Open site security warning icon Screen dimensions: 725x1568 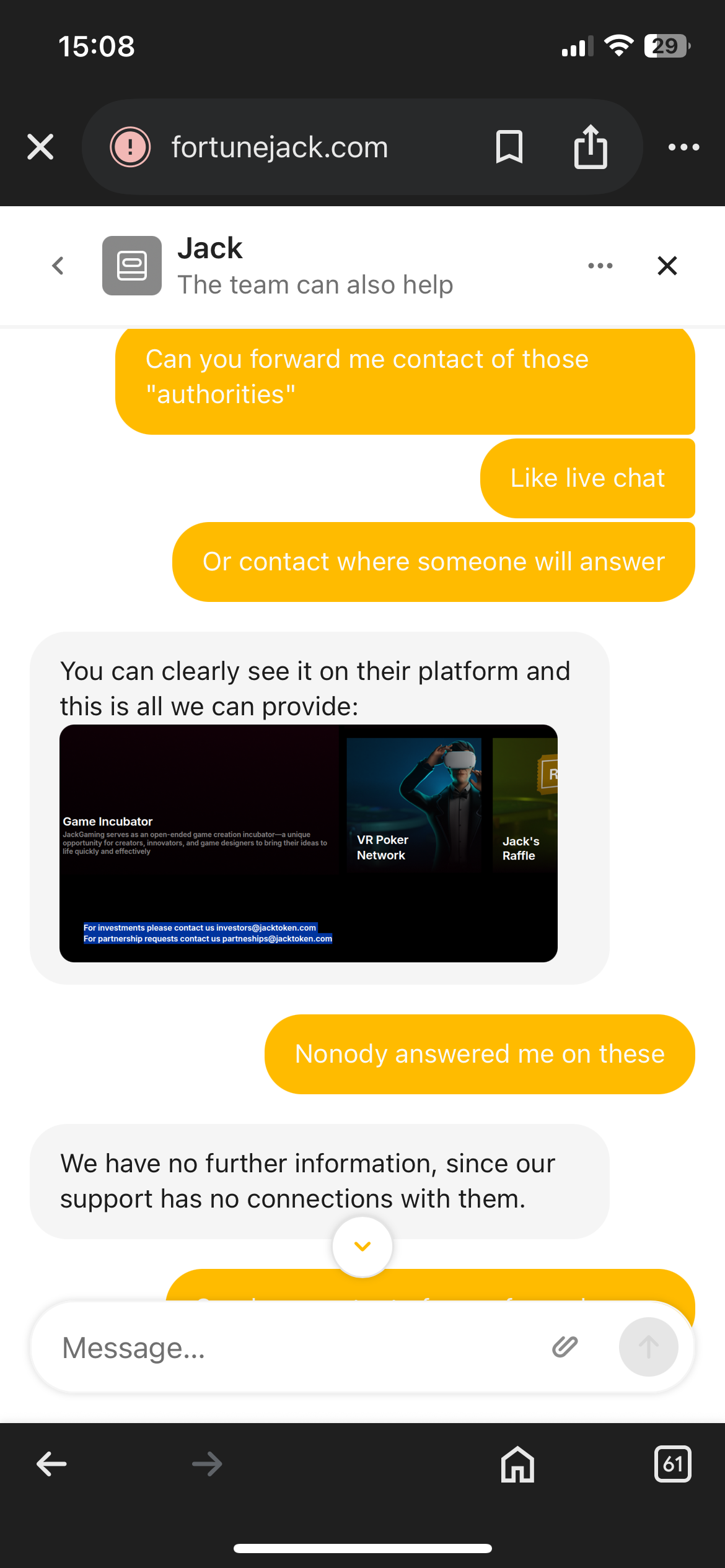pos(130,147)
